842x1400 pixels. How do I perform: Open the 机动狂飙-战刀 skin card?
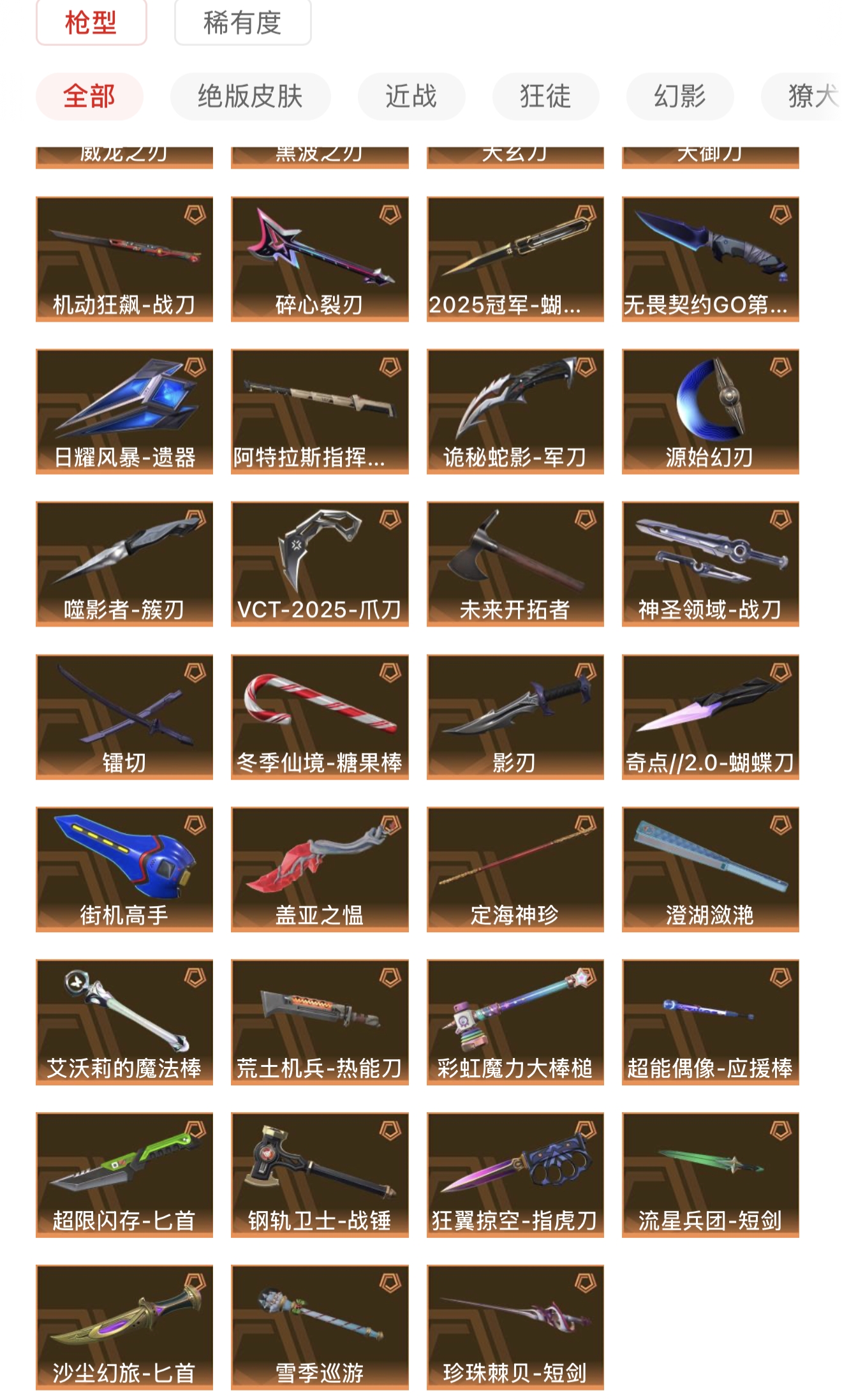pyautogui.click(x=124, y=259)
